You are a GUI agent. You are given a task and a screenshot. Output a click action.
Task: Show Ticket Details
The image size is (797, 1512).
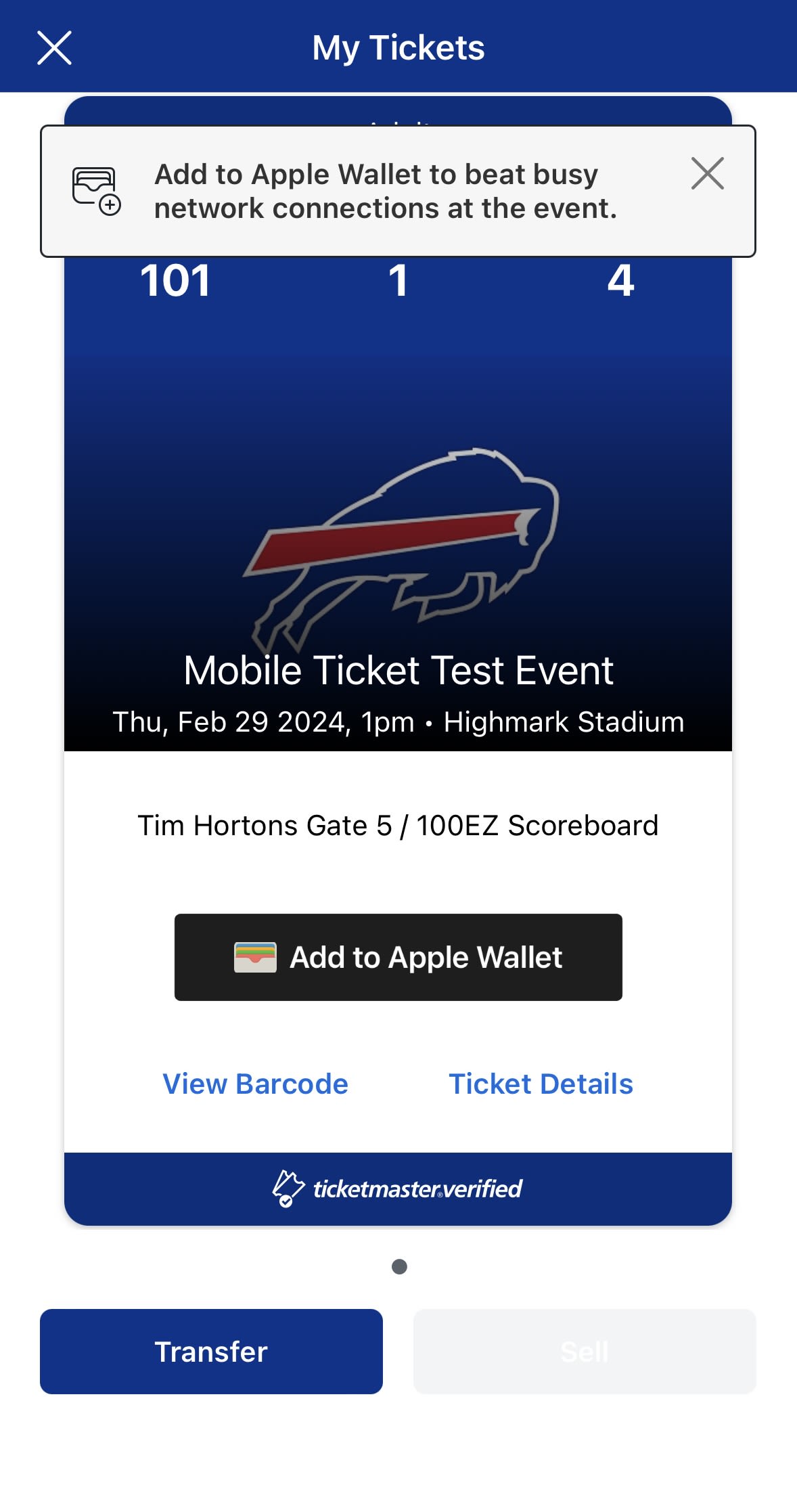tap(541, 1084)
